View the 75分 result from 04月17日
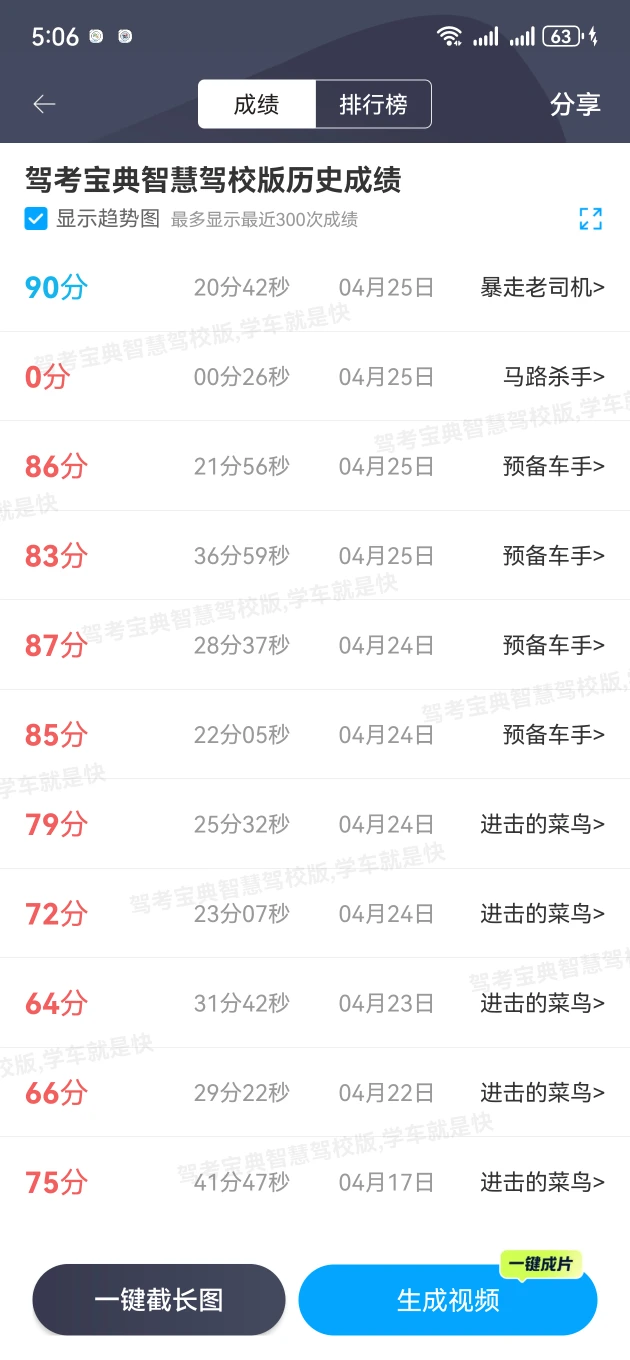This screenshot has height=1360, width=630. [x=315, y=1182]
